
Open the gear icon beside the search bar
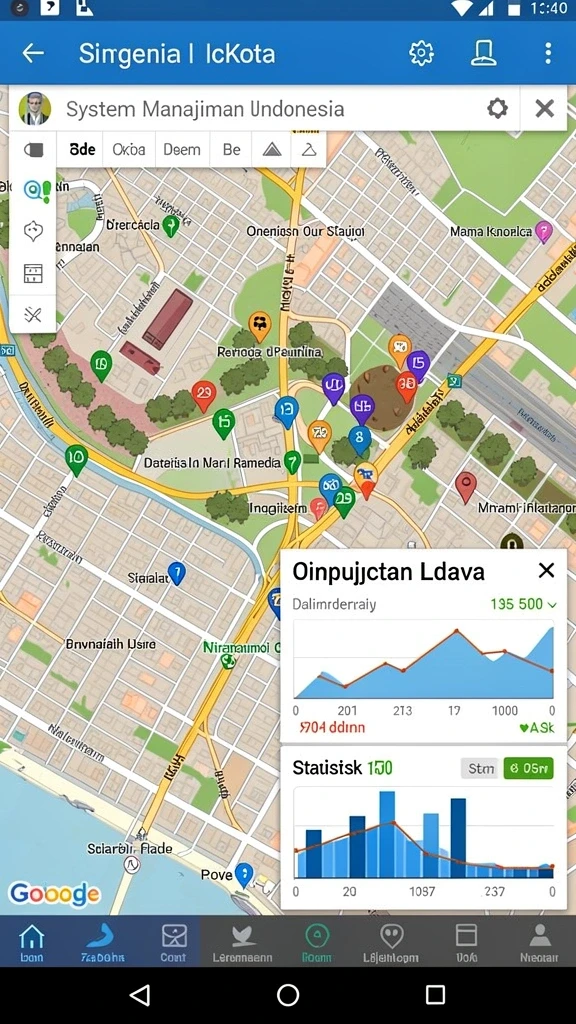pos(498,108)
